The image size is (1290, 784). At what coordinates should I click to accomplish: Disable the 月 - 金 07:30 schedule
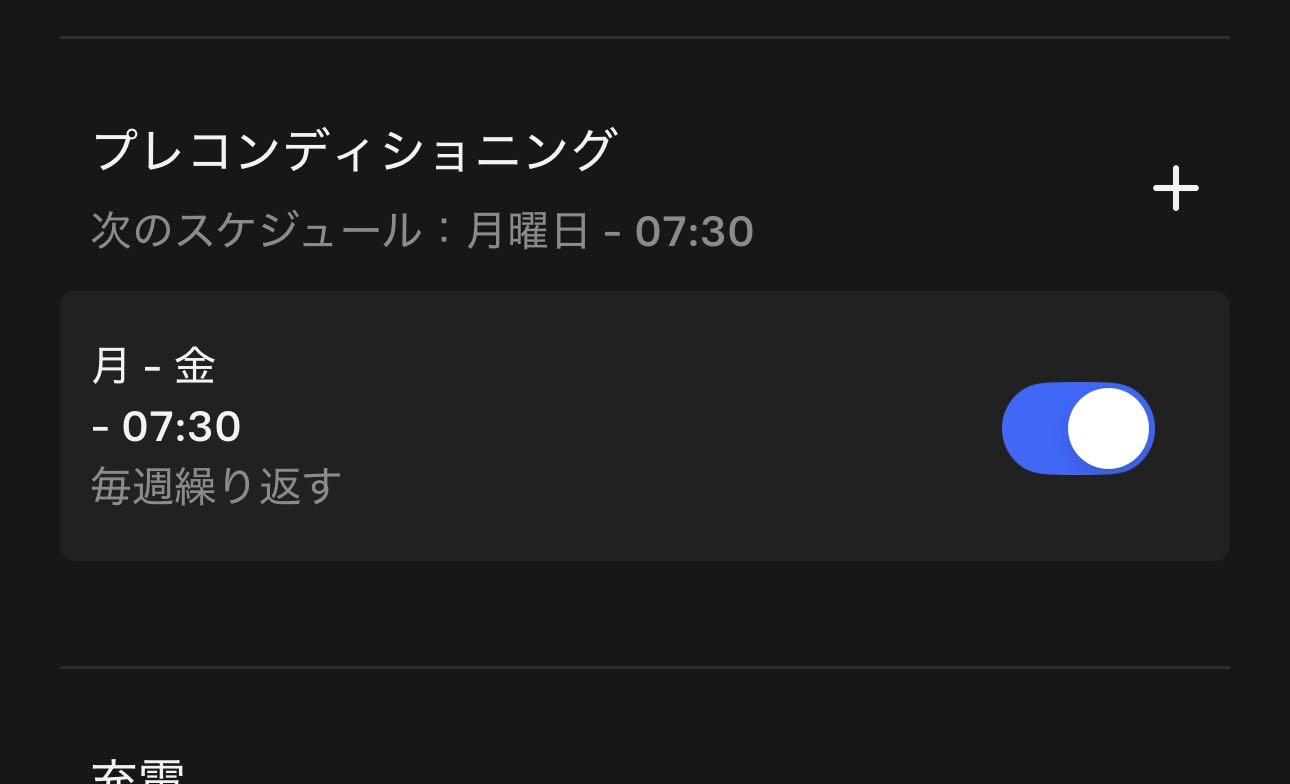1078,428
